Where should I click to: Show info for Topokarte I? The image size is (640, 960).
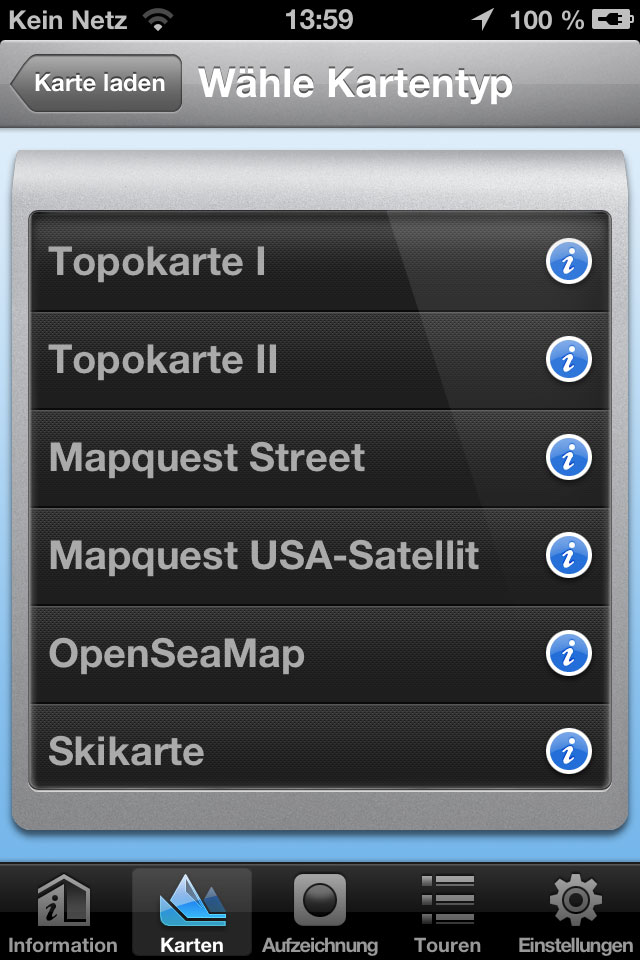point(569,263)
